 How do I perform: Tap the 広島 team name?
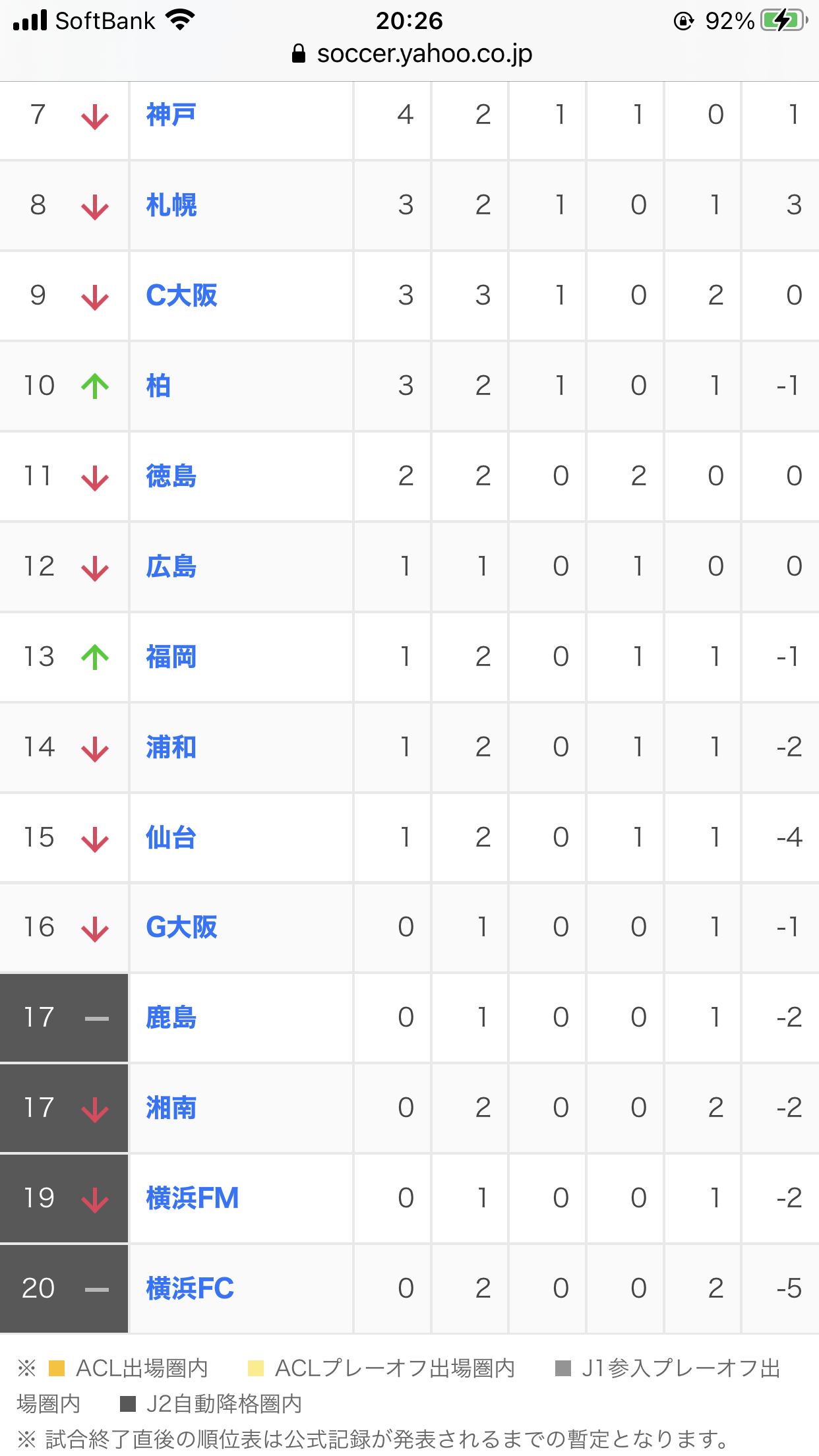click(x=171, y=566)
